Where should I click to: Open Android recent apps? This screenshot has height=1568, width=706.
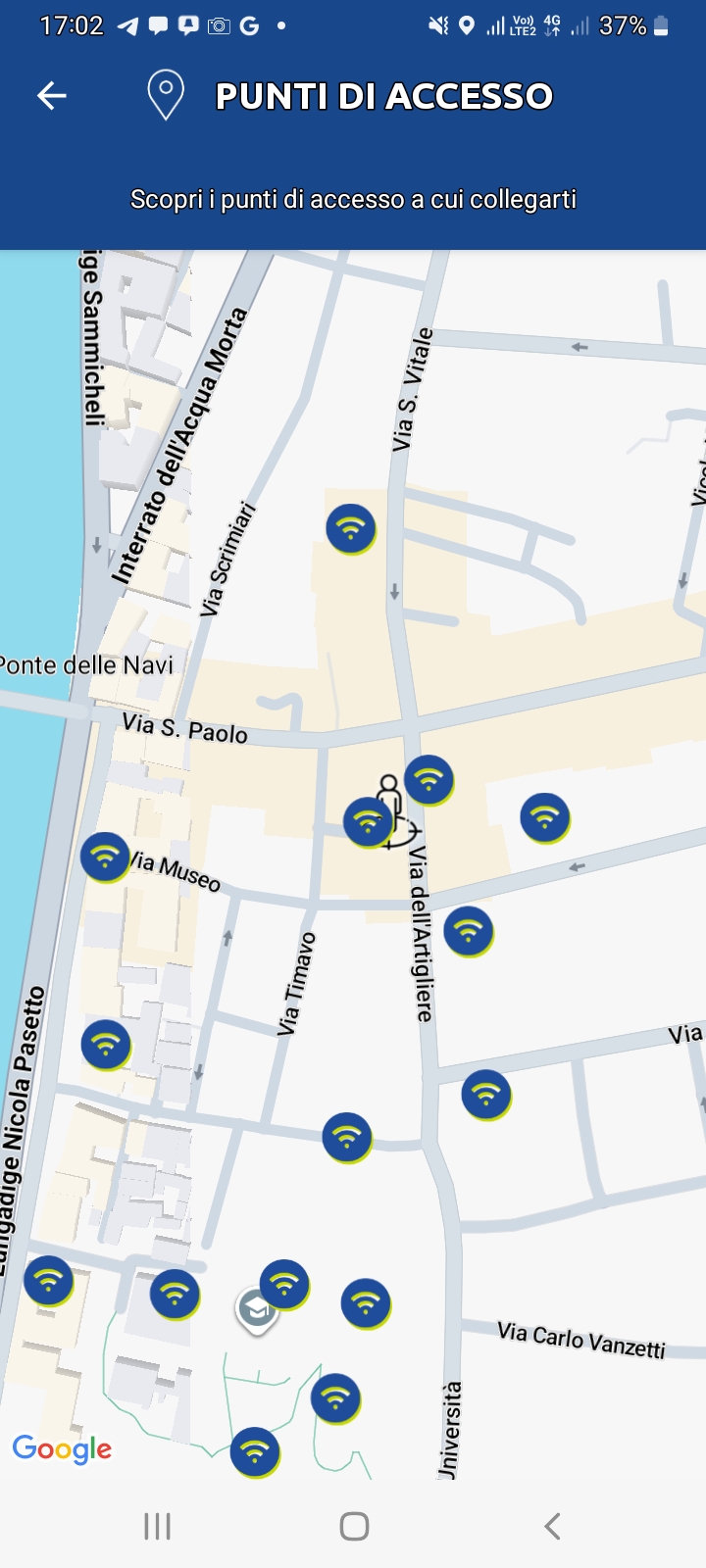click(157, 1526)
